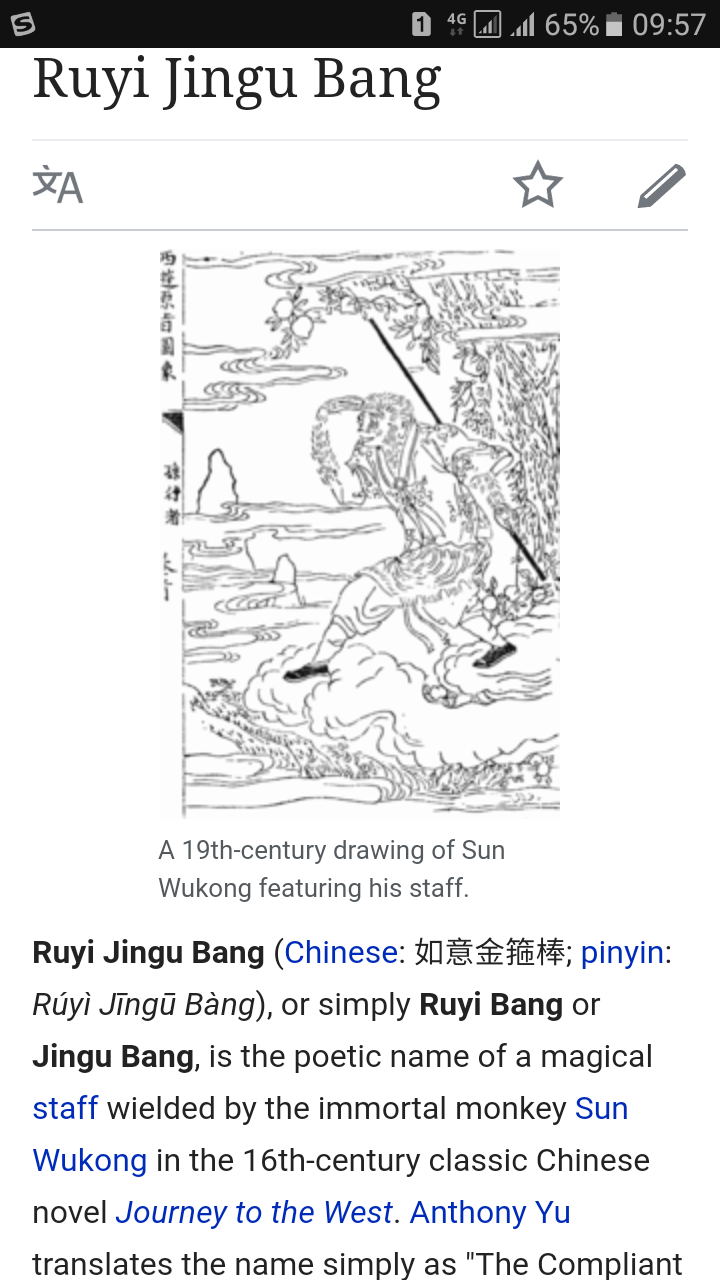Open the Anthony Yu link
The width and height of the screenshot is (720, 1280).
(490, 1212)
